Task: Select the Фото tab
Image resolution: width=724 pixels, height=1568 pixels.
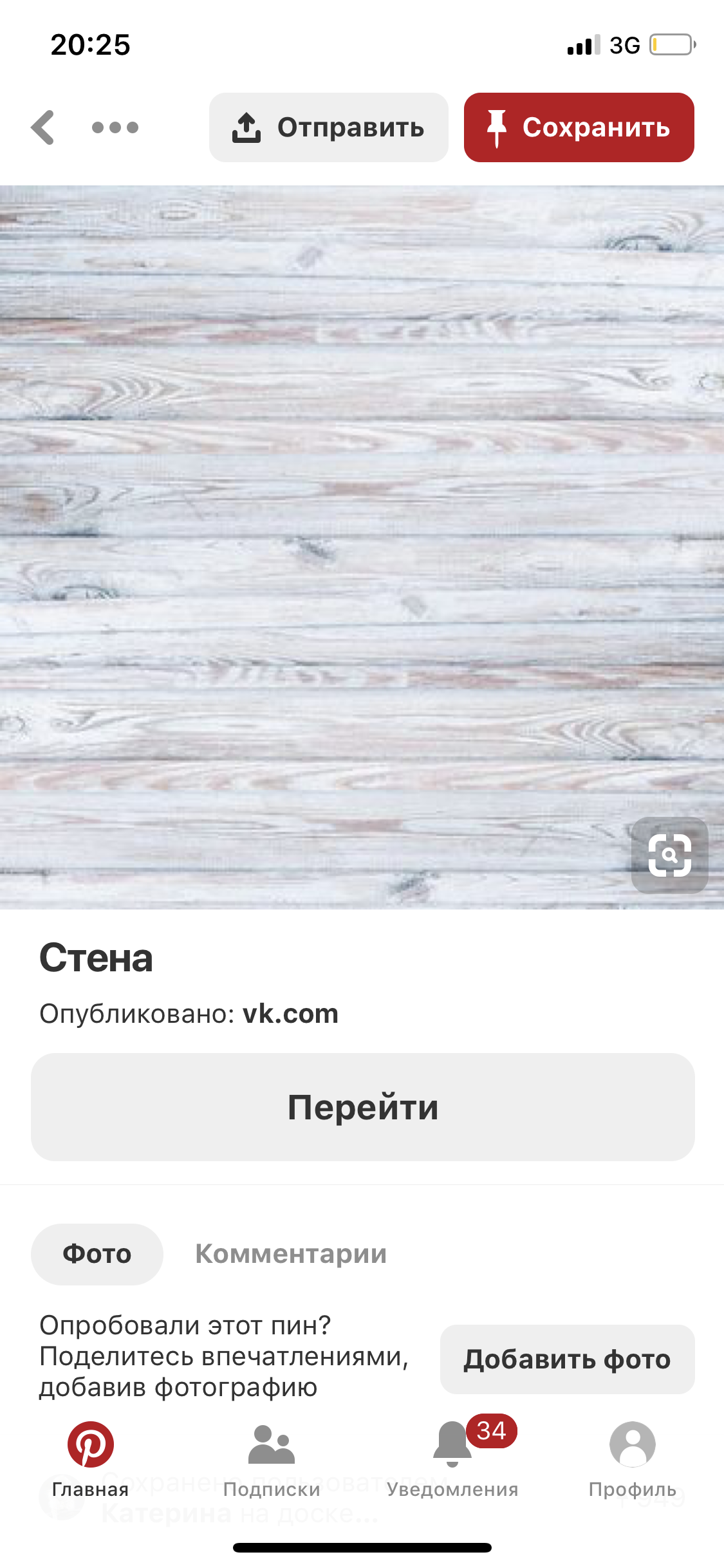Action: coord(97,1254)
